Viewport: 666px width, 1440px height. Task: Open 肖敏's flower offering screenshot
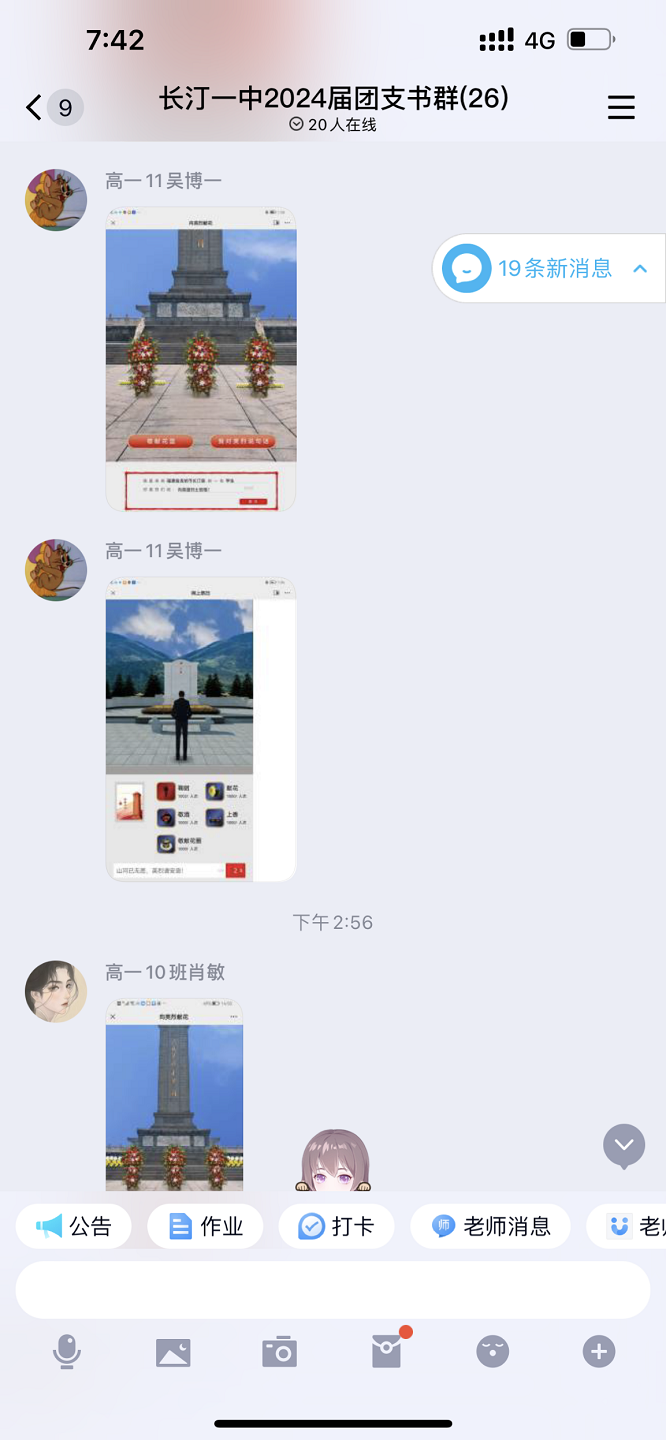(x=174, y=1094)
